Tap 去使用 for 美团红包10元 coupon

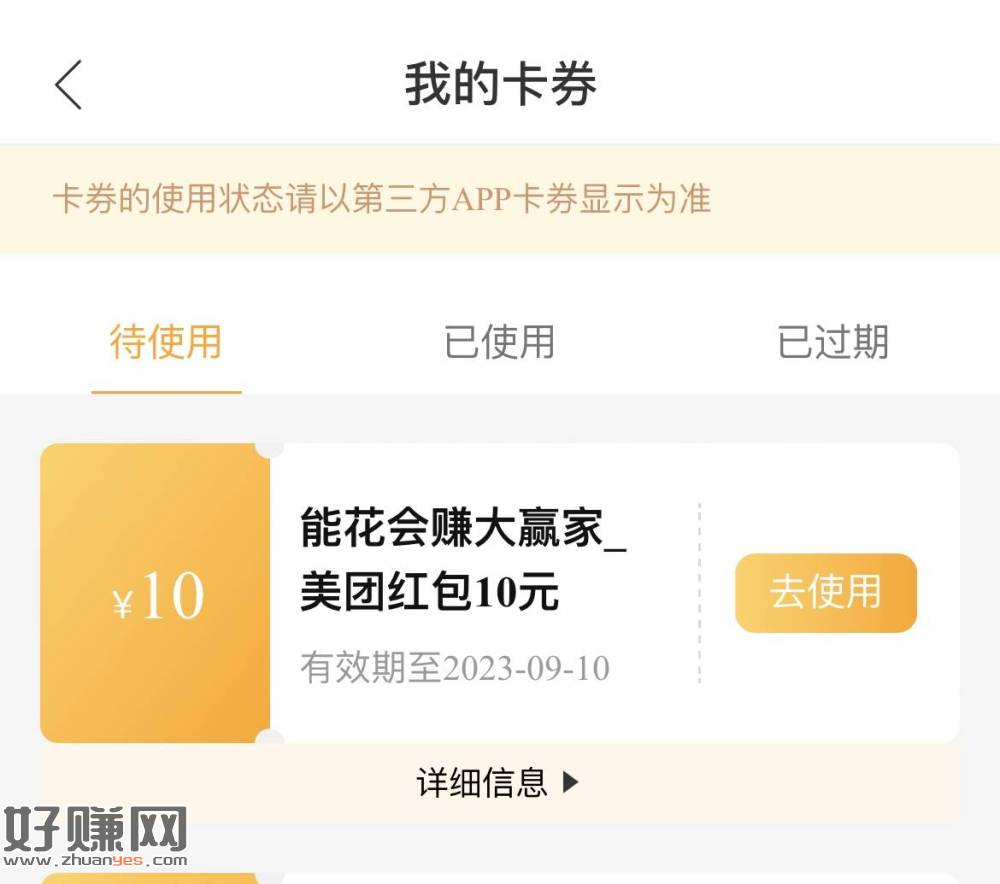point(825,592)
